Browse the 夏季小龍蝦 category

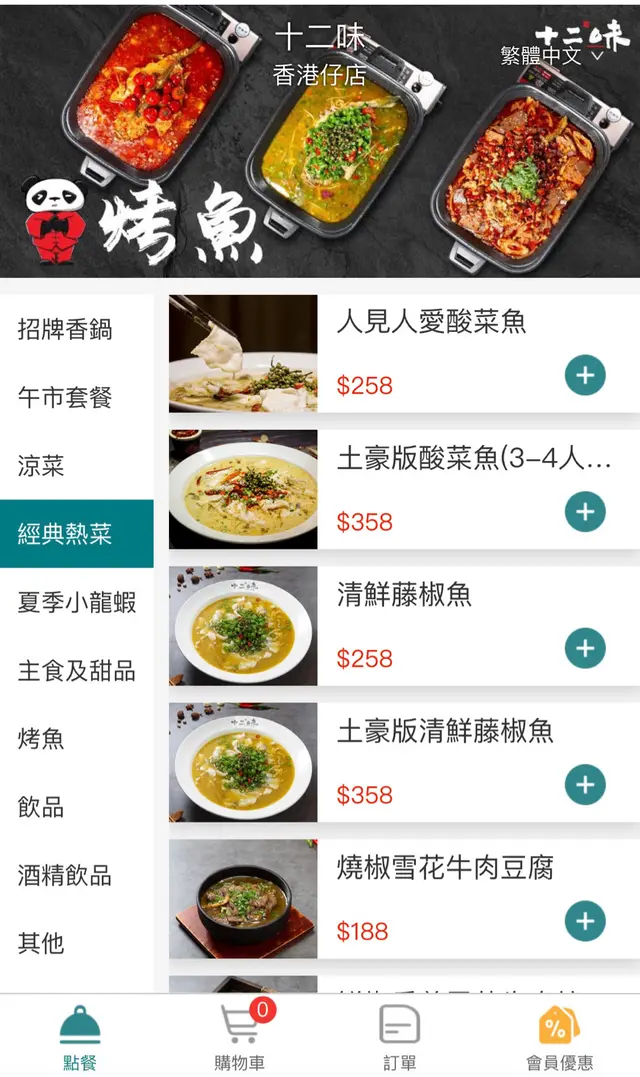[77, 603]
